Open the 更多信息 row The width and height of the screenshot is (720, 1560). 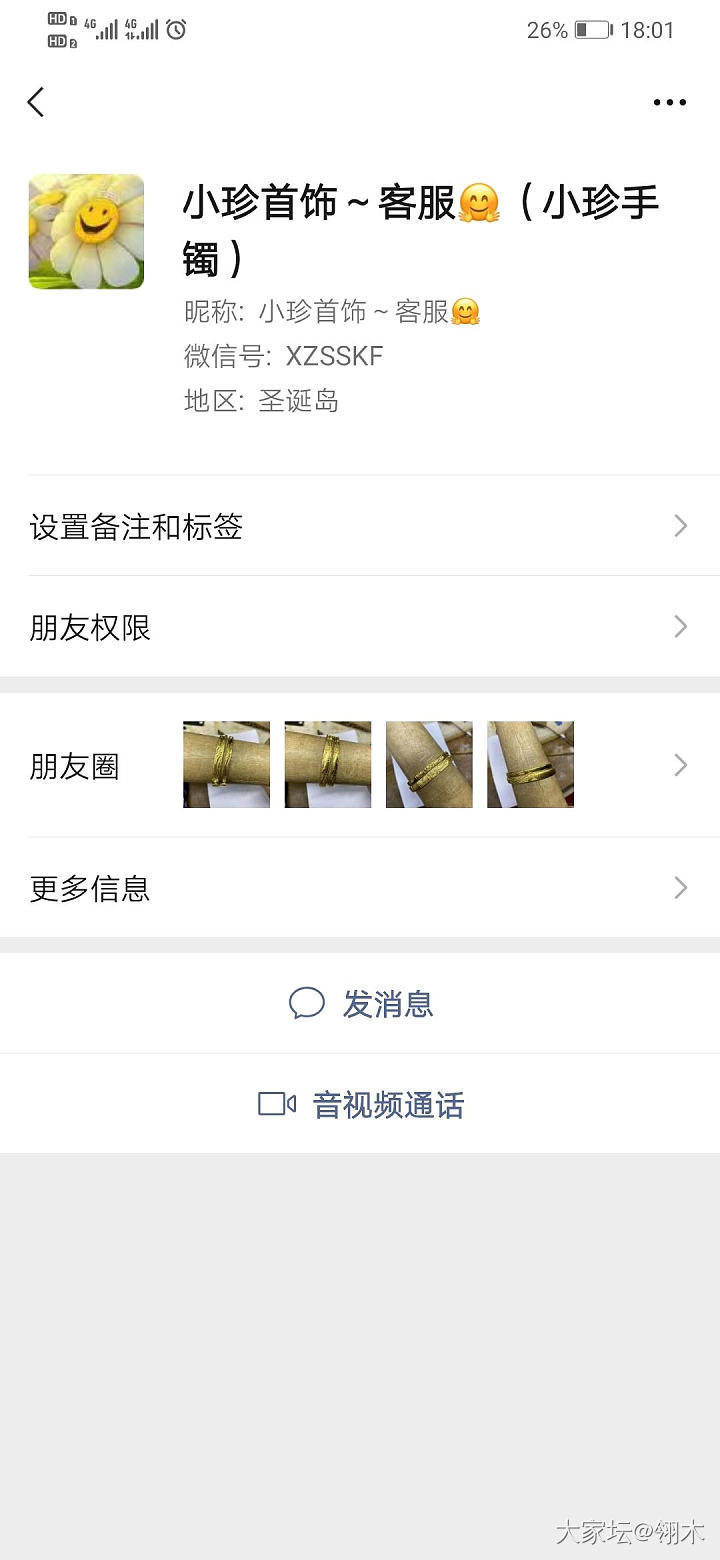point(360,888)
